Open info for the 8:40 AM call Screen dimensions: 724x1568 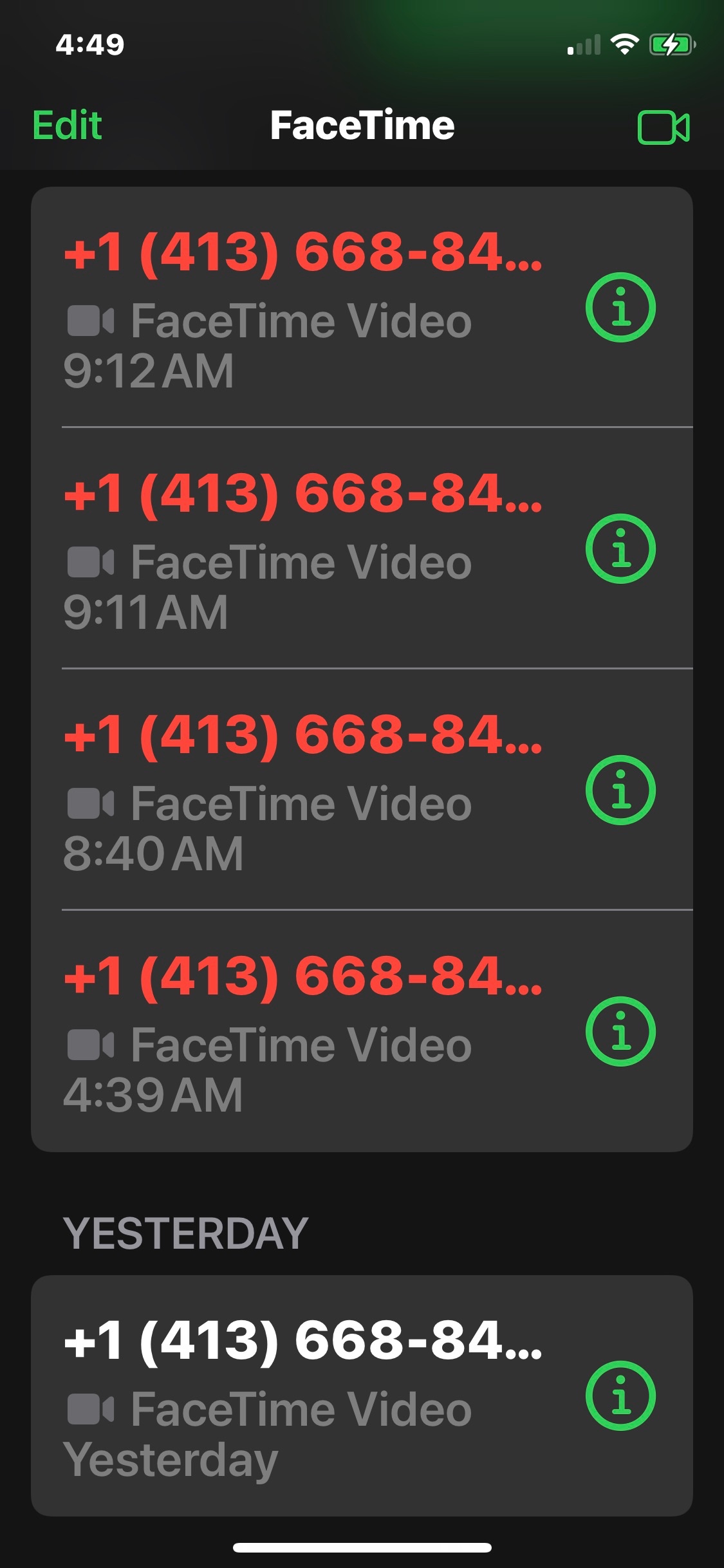620,790
